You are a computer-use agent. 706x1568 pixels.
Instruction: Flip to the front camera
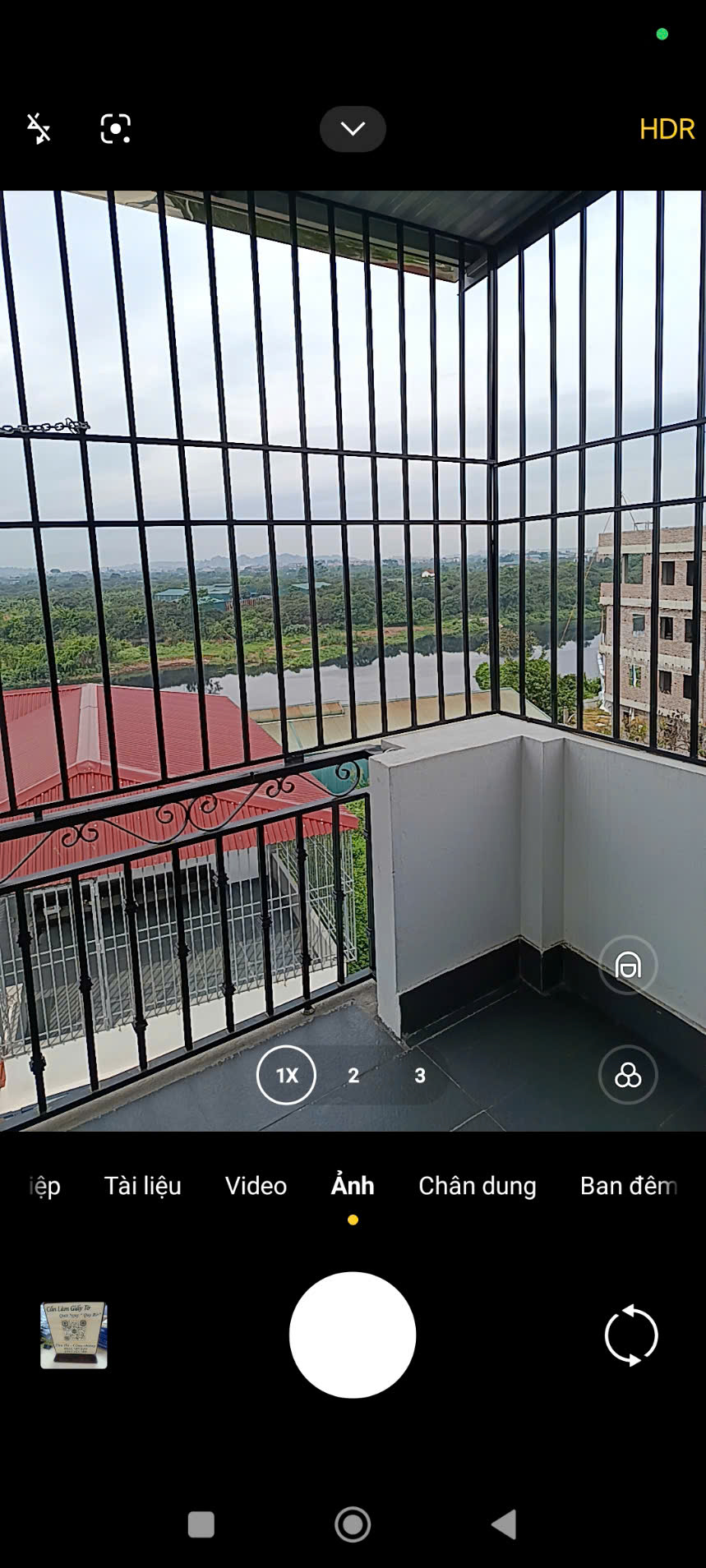point(631,1335)
